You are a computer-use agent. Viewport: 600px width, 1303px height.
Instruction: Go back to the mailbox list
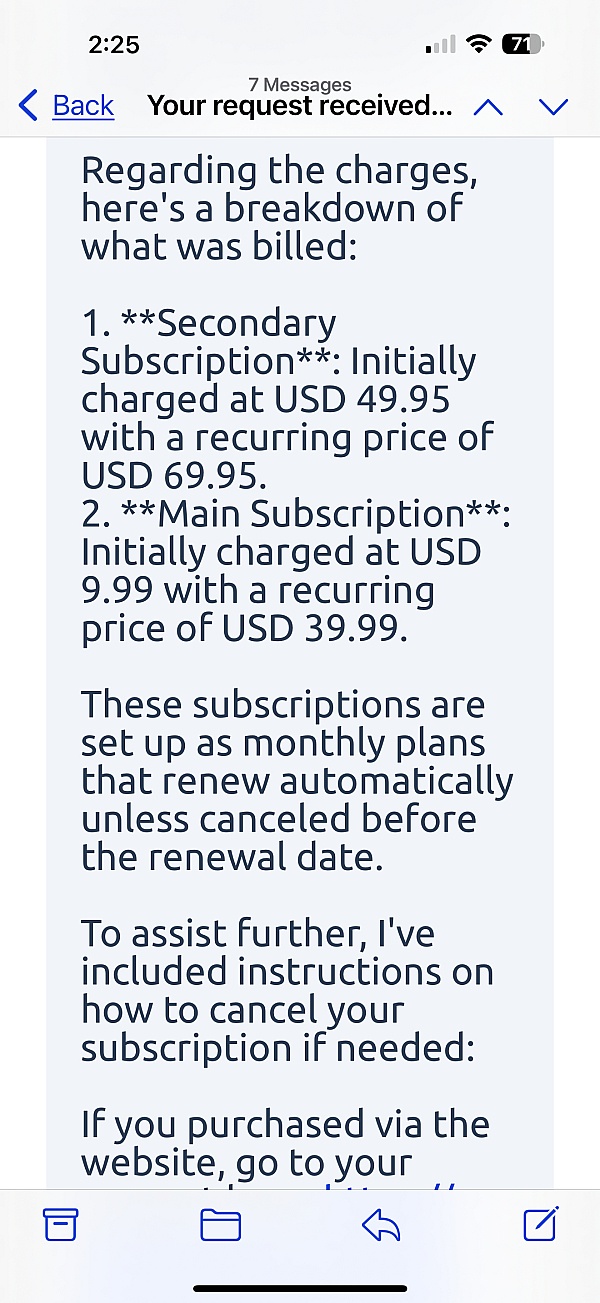(67, 105)
